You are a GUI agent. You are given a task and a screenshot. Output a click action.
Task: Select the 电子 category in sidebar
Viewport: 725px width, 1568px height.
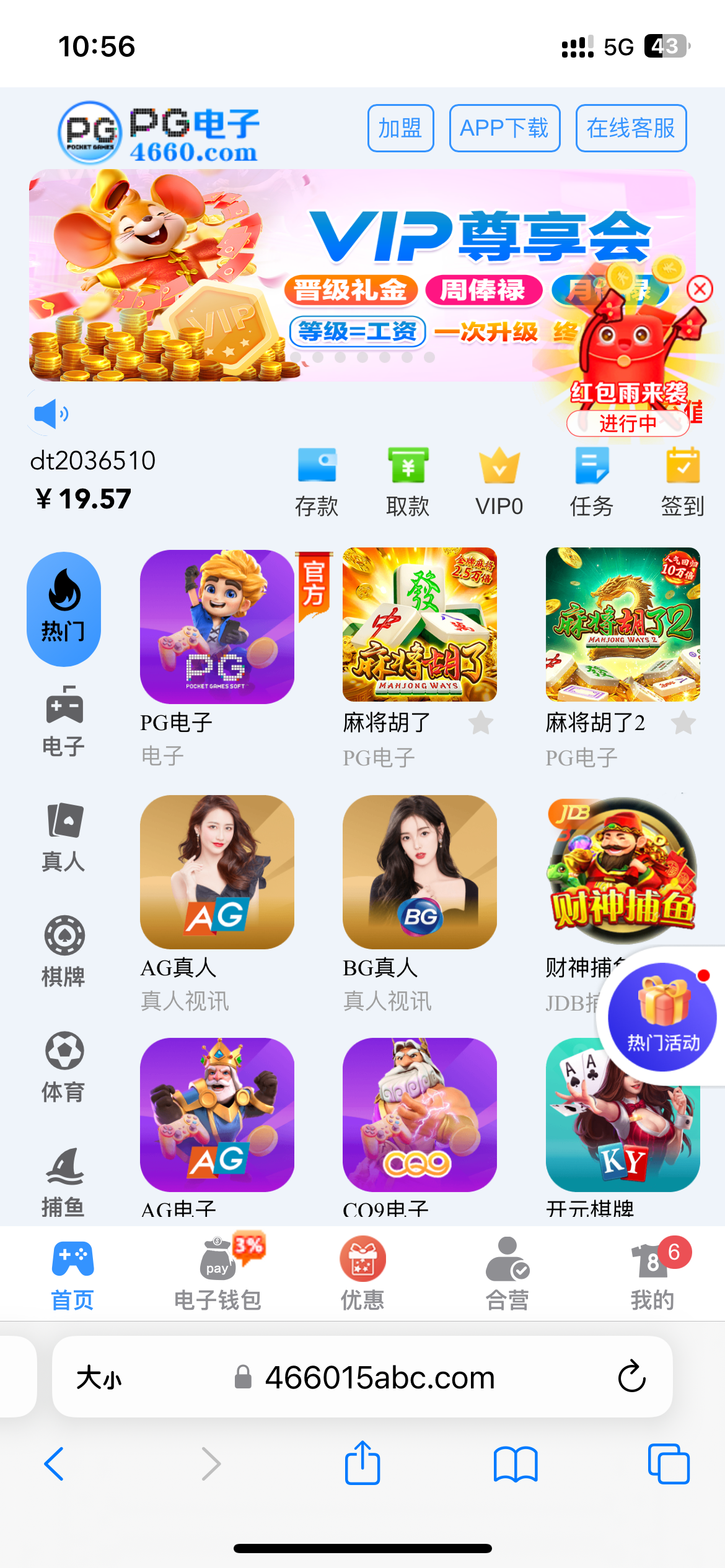(x=63, y=721)
